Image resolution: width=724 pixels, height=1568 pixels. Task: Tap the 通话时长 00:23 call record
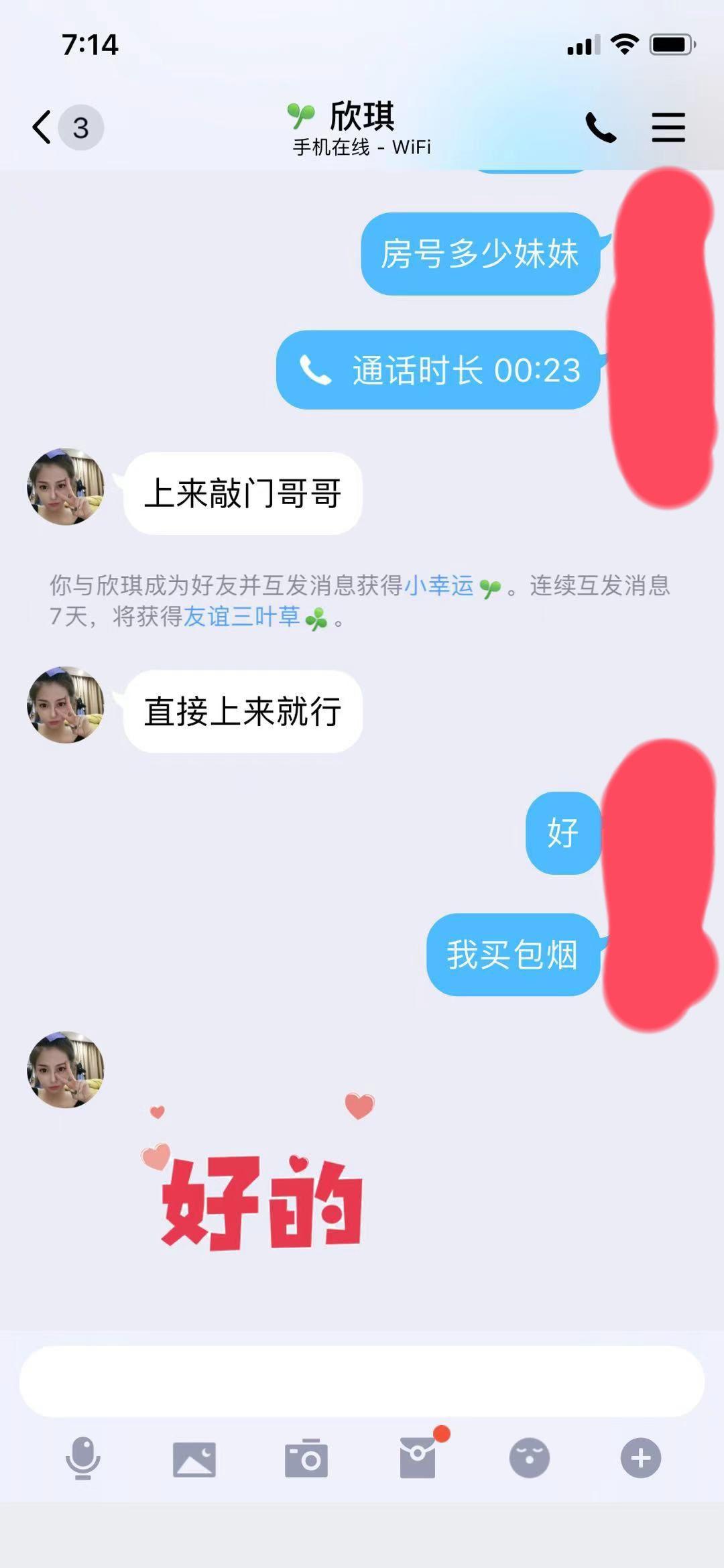(x=438, y=370)
